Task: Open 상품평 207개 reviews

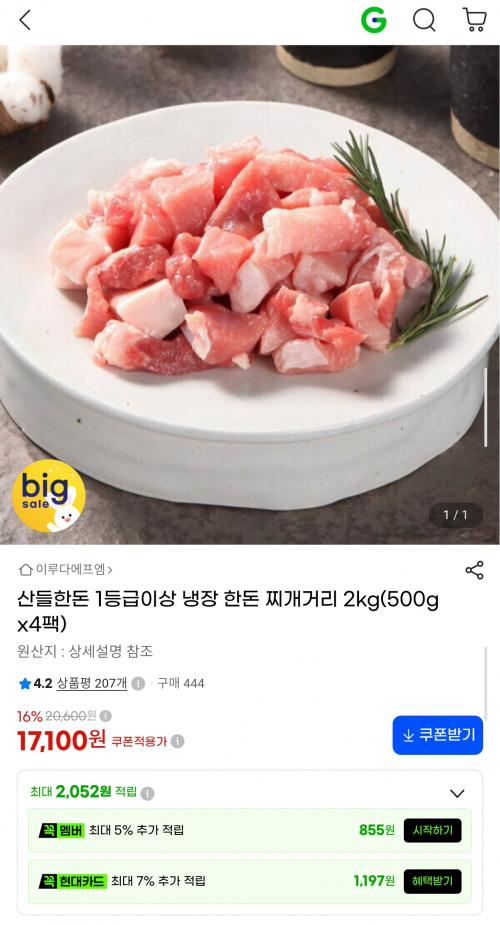Action: click(91, 683)
